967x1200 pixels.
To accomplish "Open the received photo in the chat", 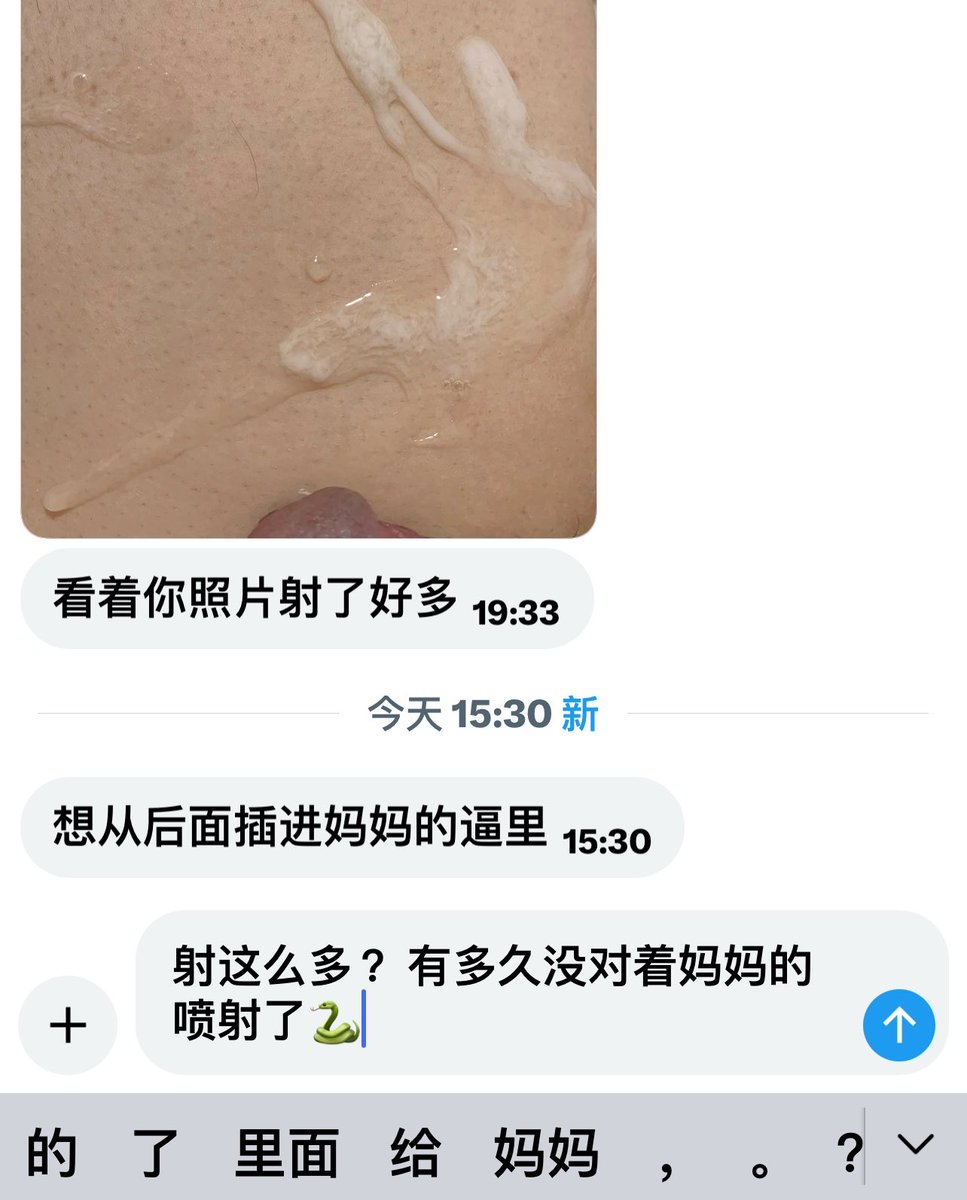I will [308, 268].
